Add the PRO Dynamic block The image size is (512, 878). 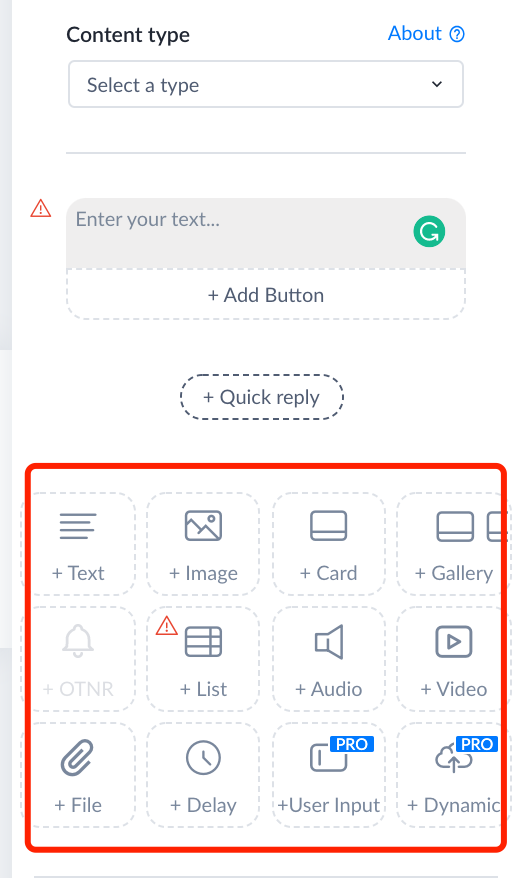coord(453,775)
